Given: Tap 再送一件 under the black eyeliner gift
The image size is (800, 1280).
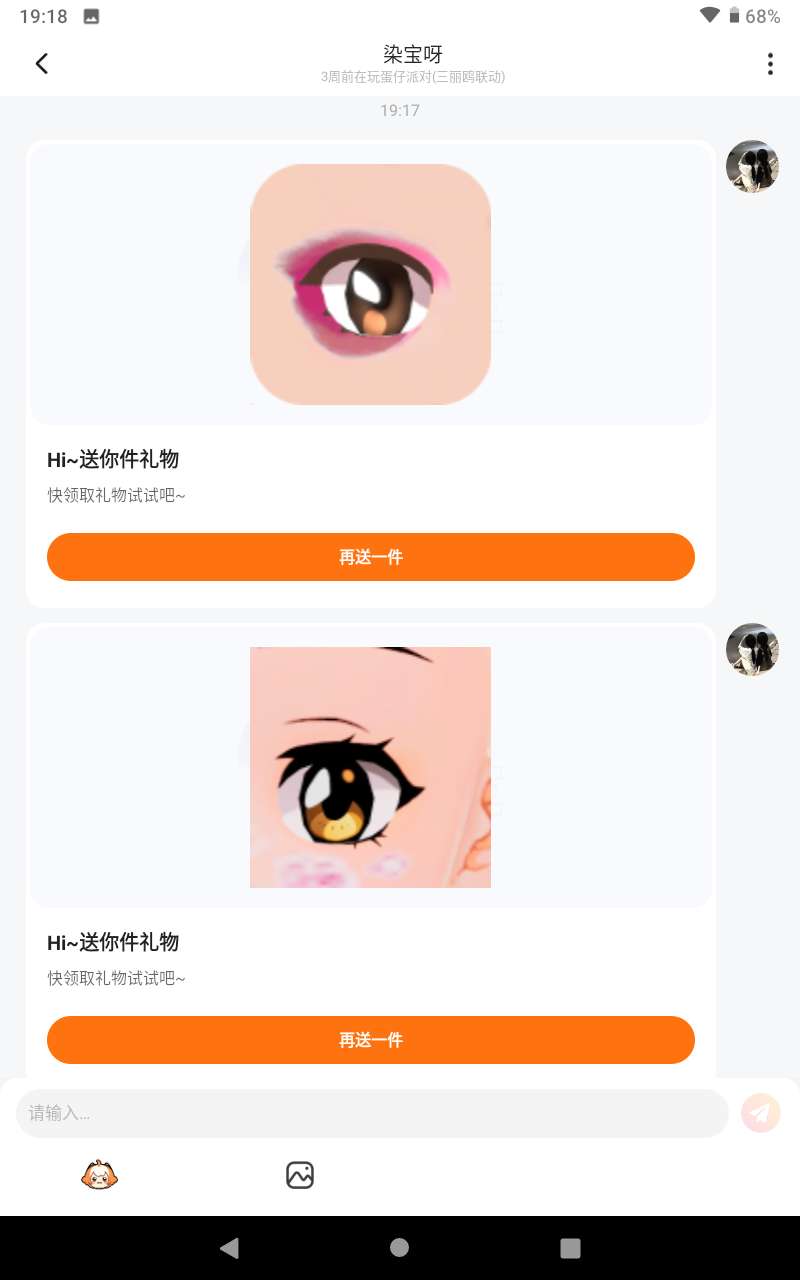Looking at the screenshot, I should click(370, 1040).
